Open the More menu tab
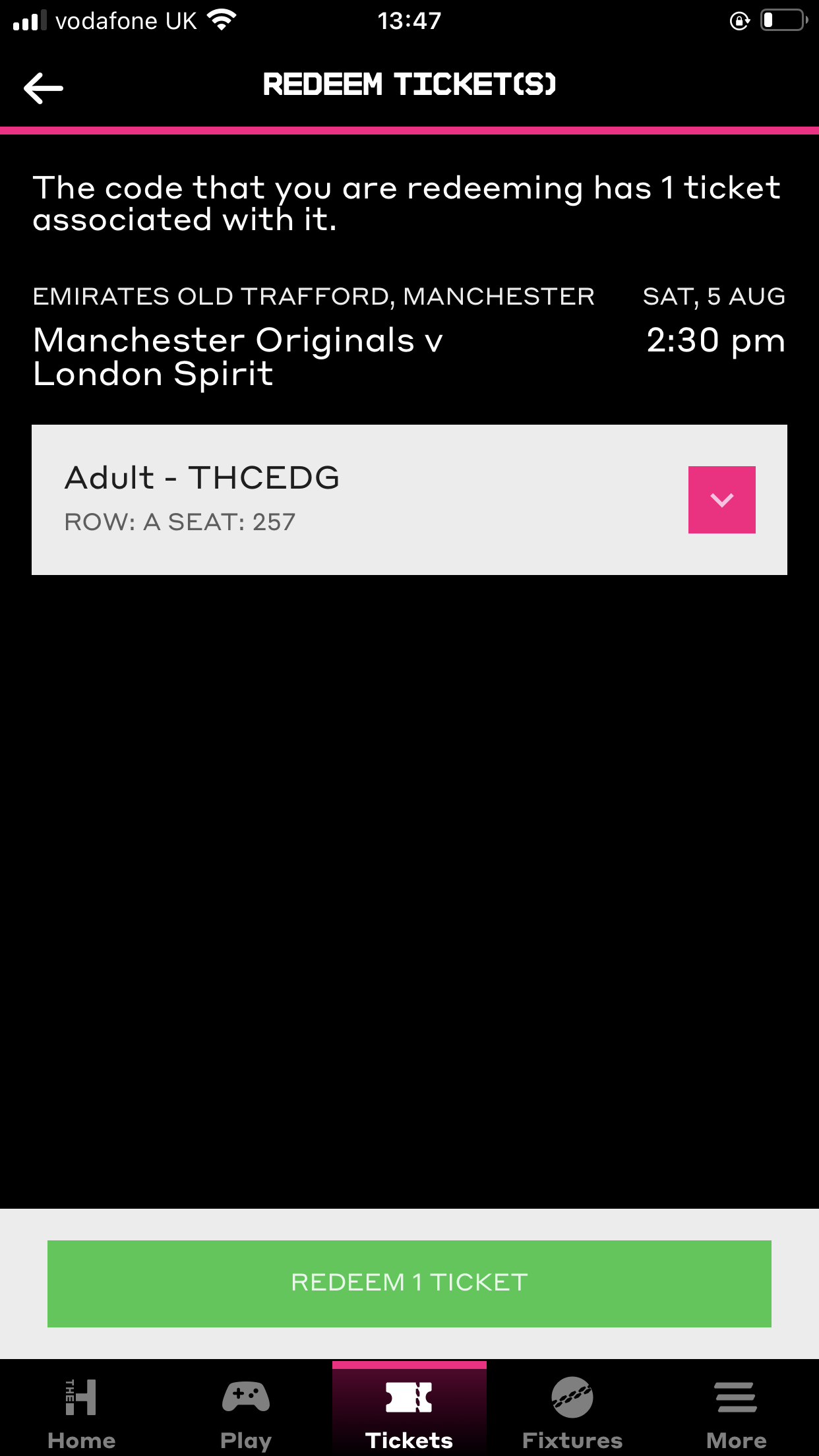 [736, 1410]
